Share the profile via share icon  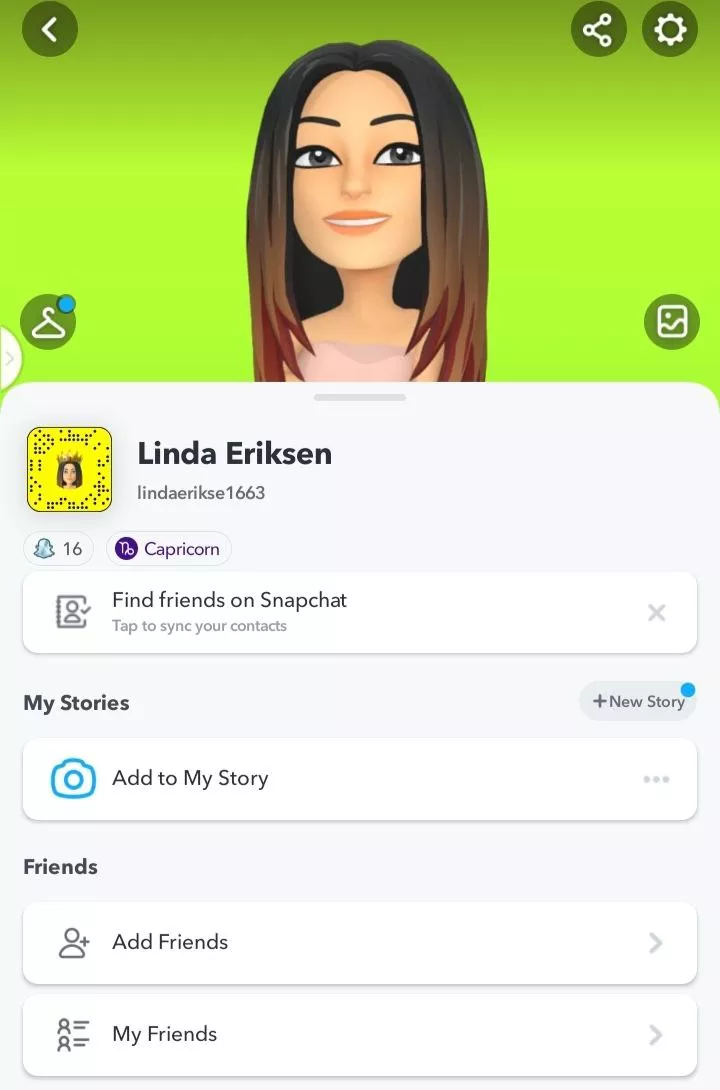pos(598,30)
